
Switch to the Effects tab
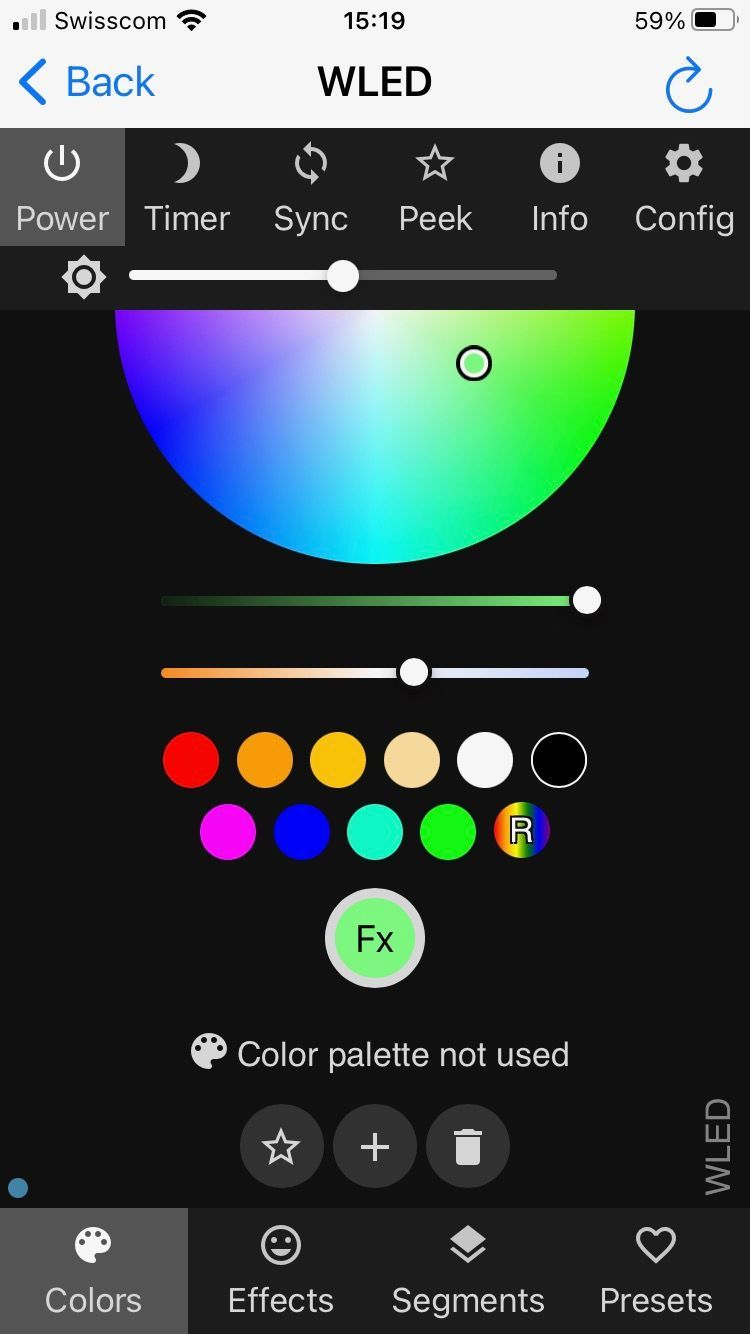coord(281,1271)
